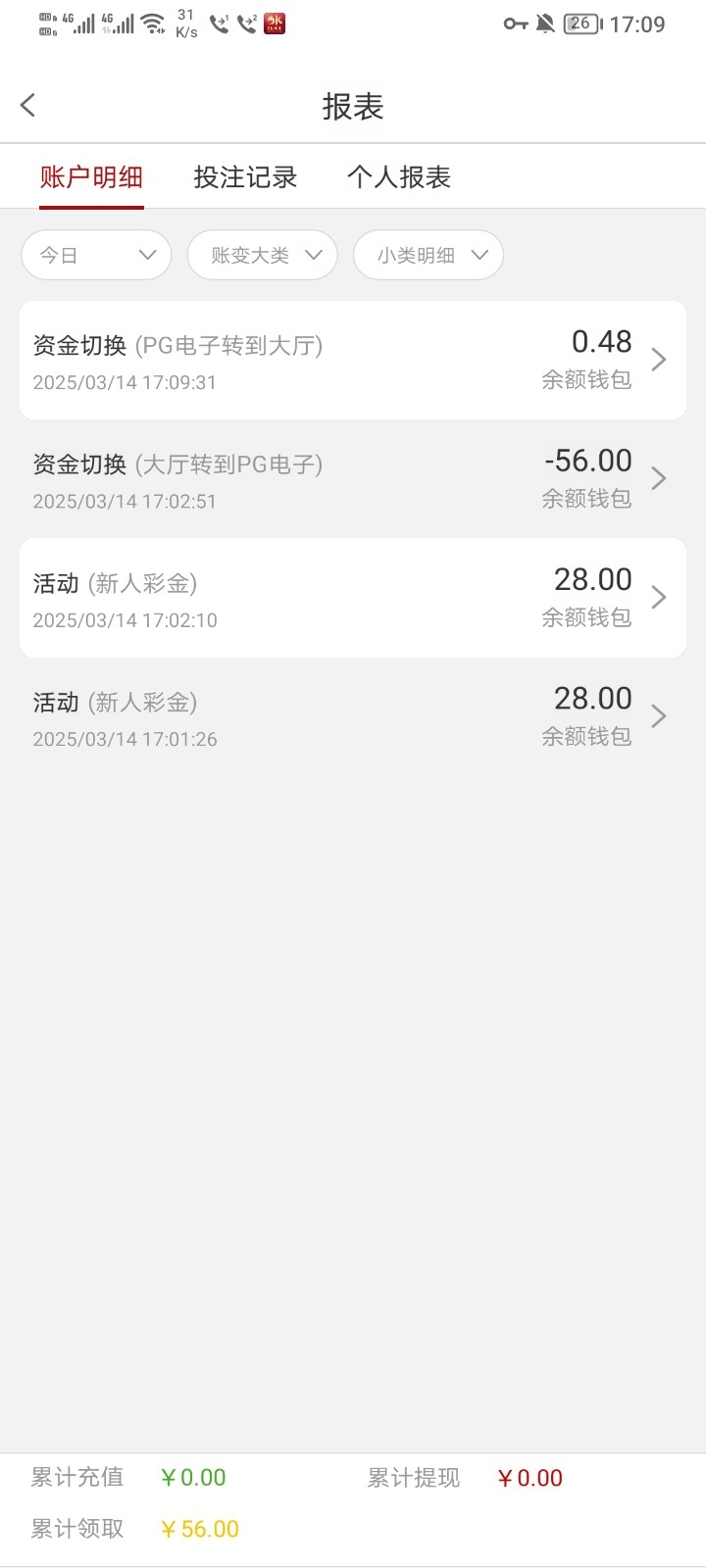The width and height of the screenshot is (706, 1568).
Task: Select the 账户明细 tab
Action: [x=91, y=177]
